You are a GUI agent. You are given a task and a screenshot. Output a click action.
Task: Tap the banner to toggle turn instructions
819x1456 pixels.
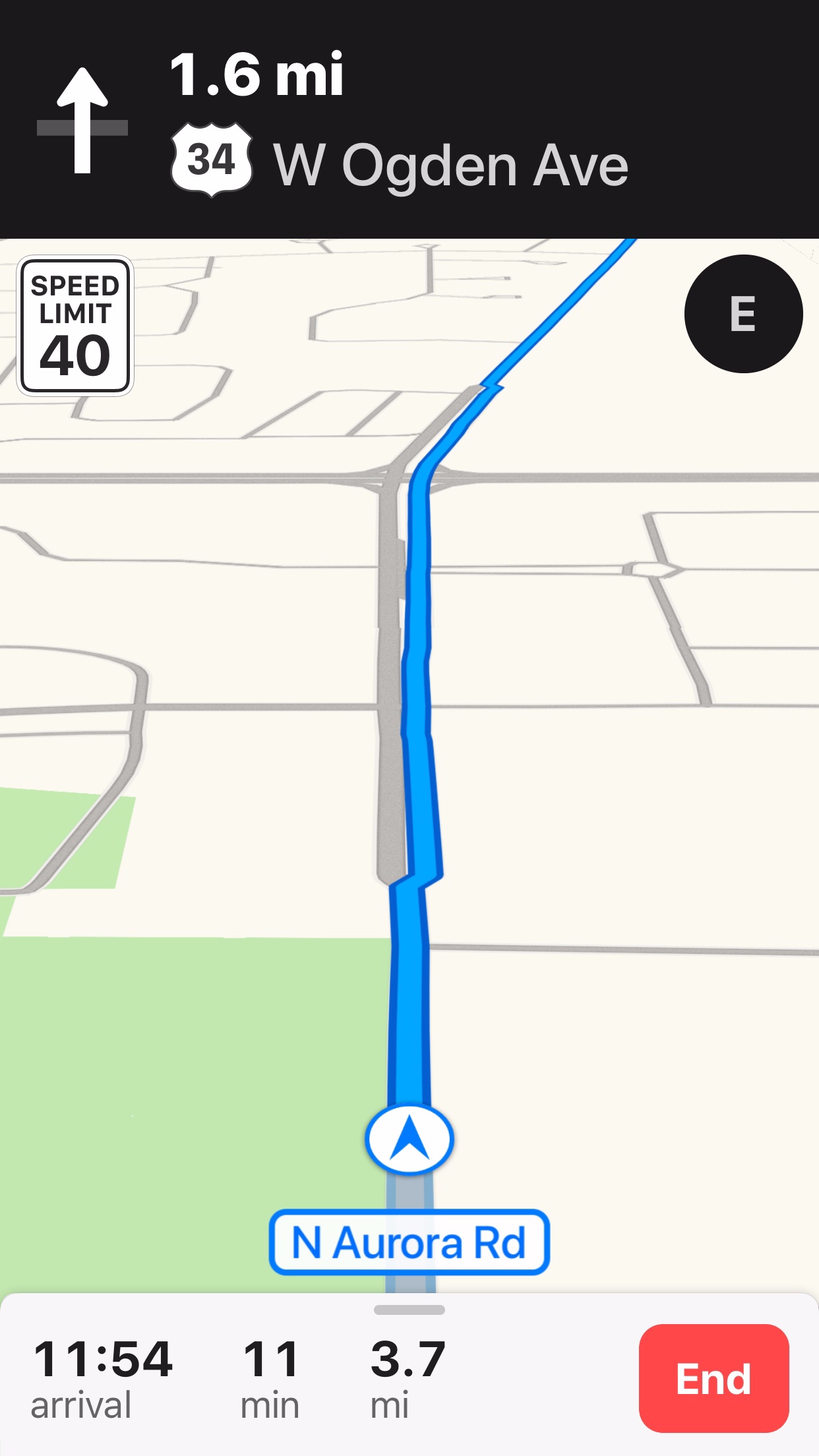(409, 119)
